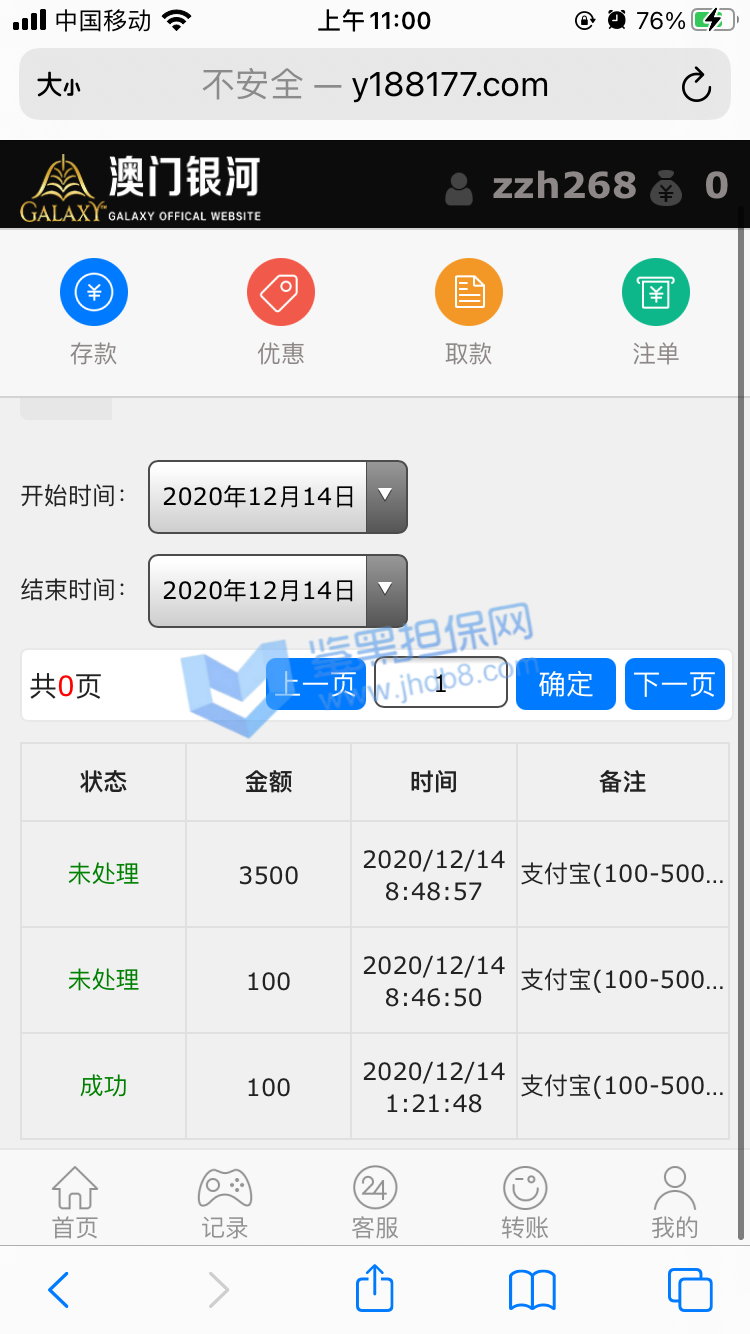This screenshot has width=750, height=1334.
Task: Switch to the 转账 transfer tab
Action: 525,1203
